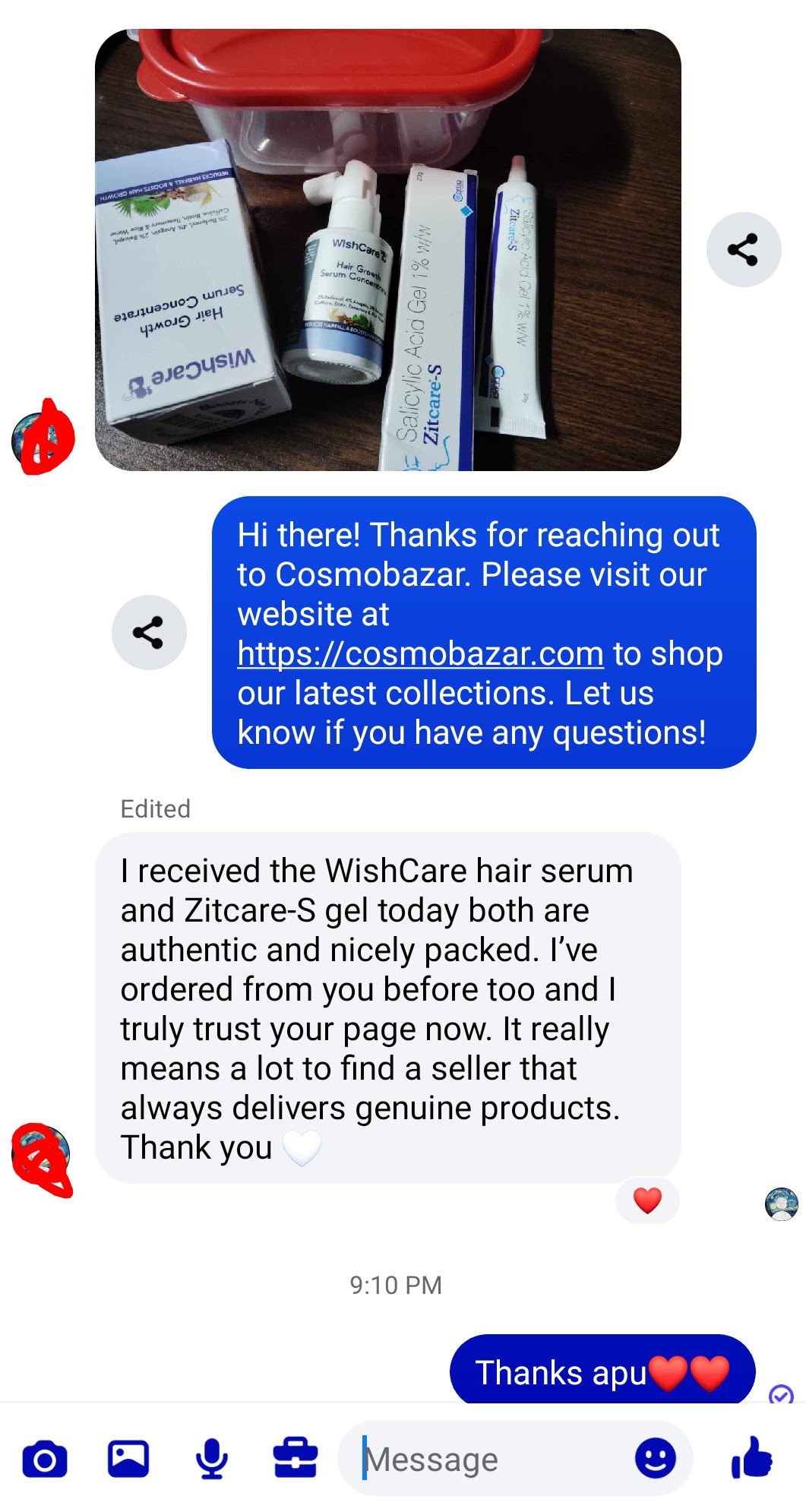Open the emoji picker
Image resolution: width=806 pixels, height=1512 pixels.
[655, 1459]
